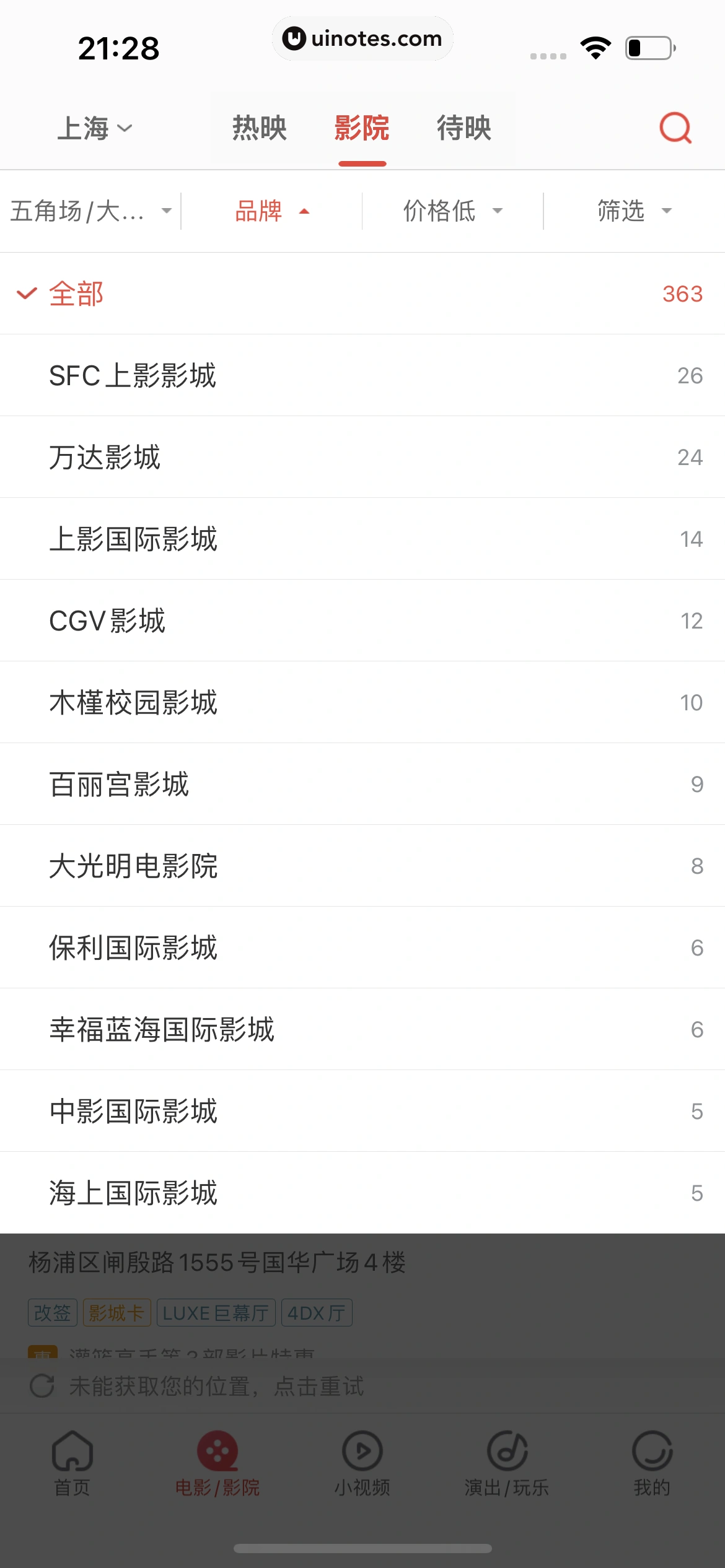
Task: Collapse the 品牌 brand dropdown
Action: coord(271,211)
